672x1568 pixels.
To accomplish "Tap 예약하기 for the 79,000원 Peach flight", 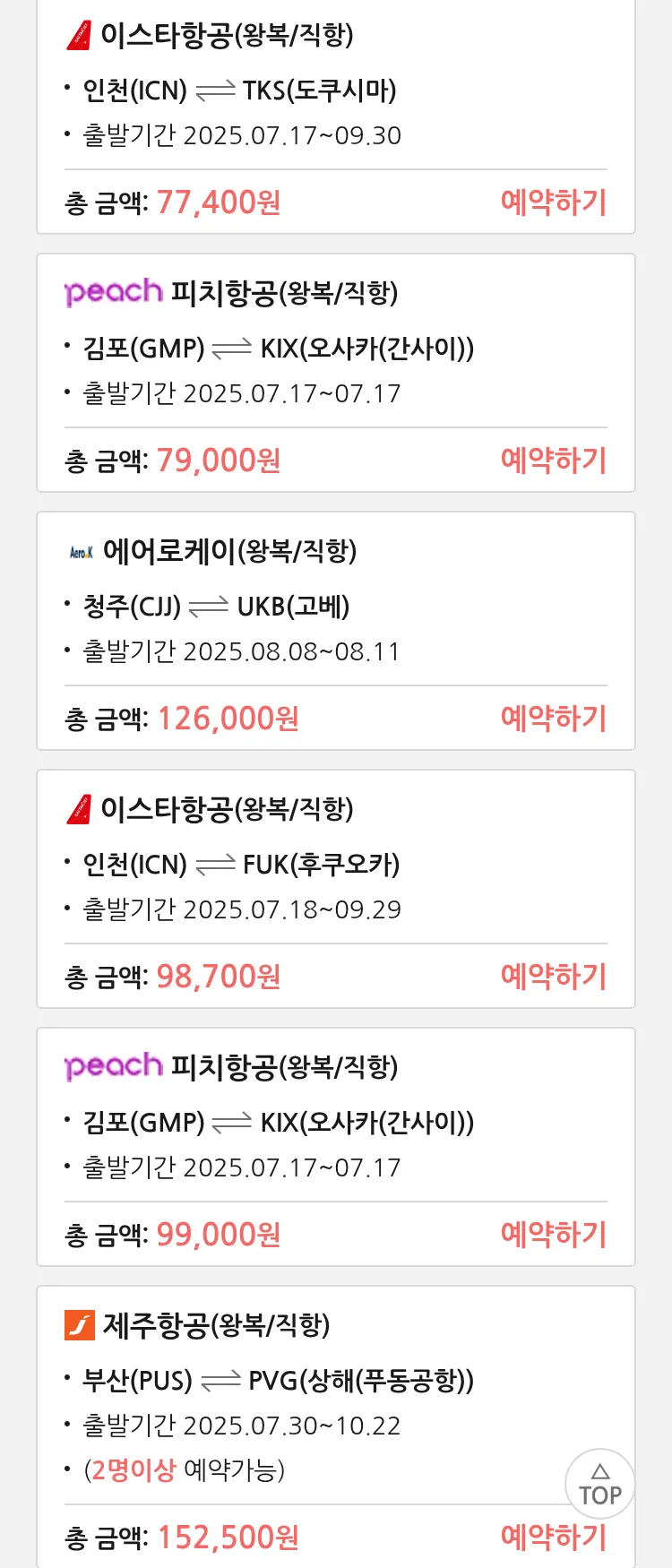I will tap(553, 461).
